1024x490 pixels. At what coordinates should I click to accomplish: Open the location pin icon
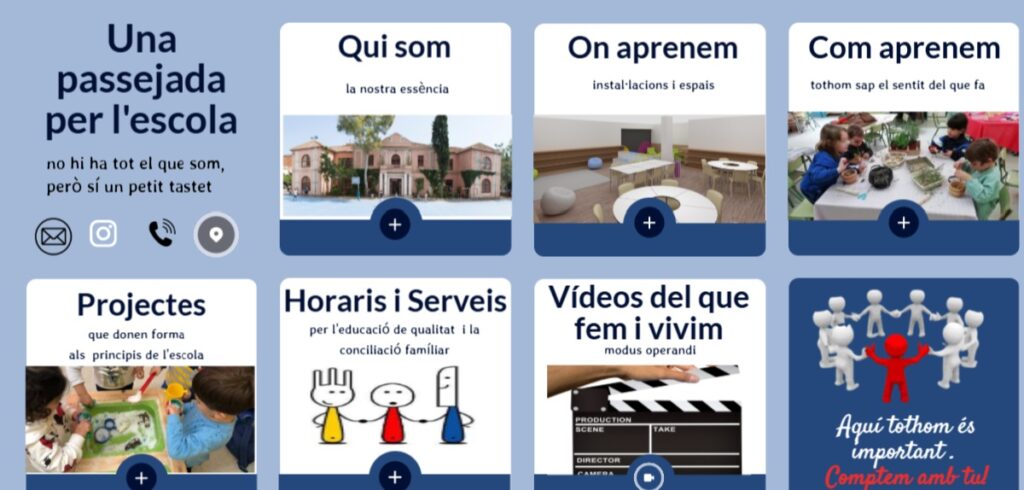216,235
